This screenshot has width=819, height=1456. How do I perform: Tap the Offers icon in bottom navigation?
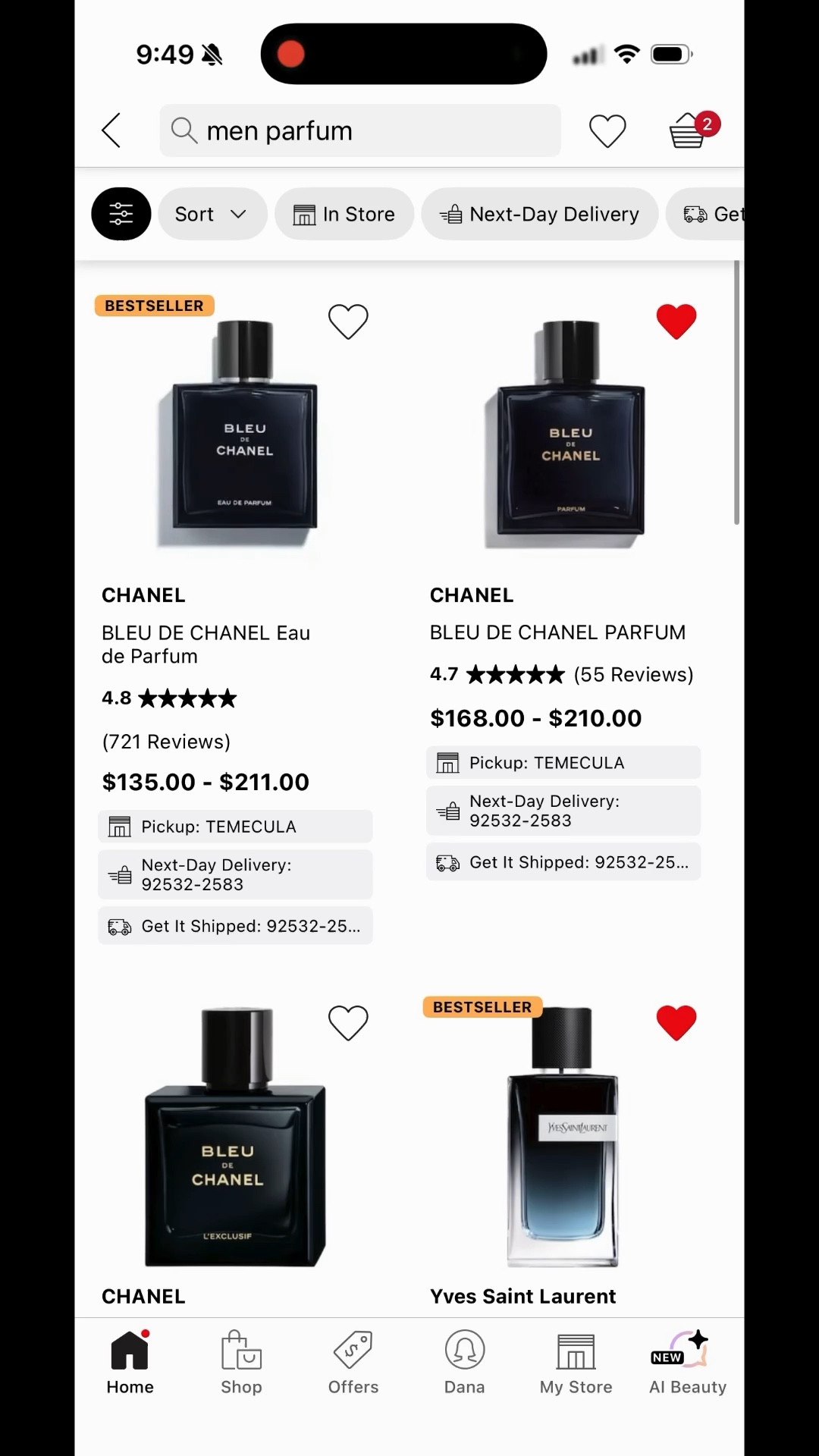tap(353, 1361)
